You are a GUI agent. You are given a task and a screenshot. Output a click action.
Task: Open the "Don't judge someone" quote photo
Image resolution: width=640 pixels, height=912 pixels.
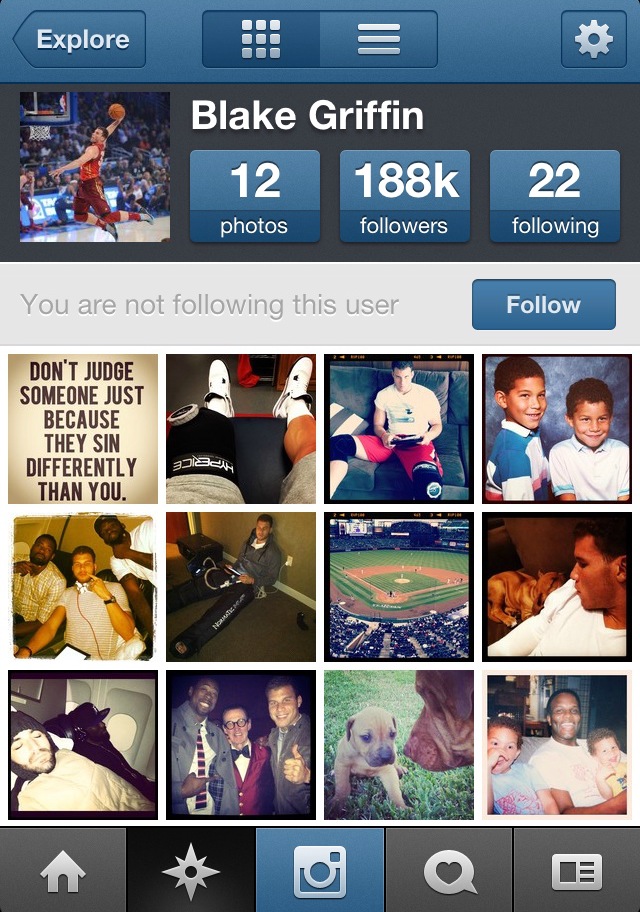[x=83, y=429]
